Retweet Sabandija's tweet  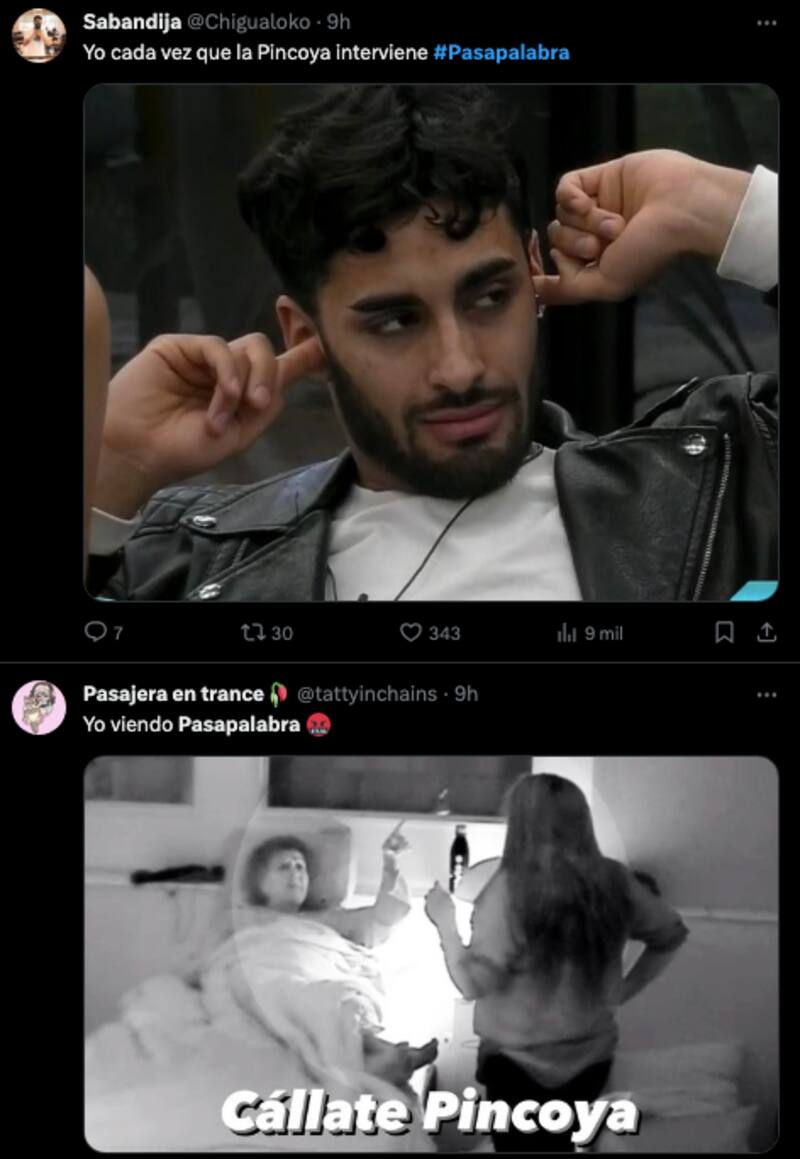click(252, 632)
